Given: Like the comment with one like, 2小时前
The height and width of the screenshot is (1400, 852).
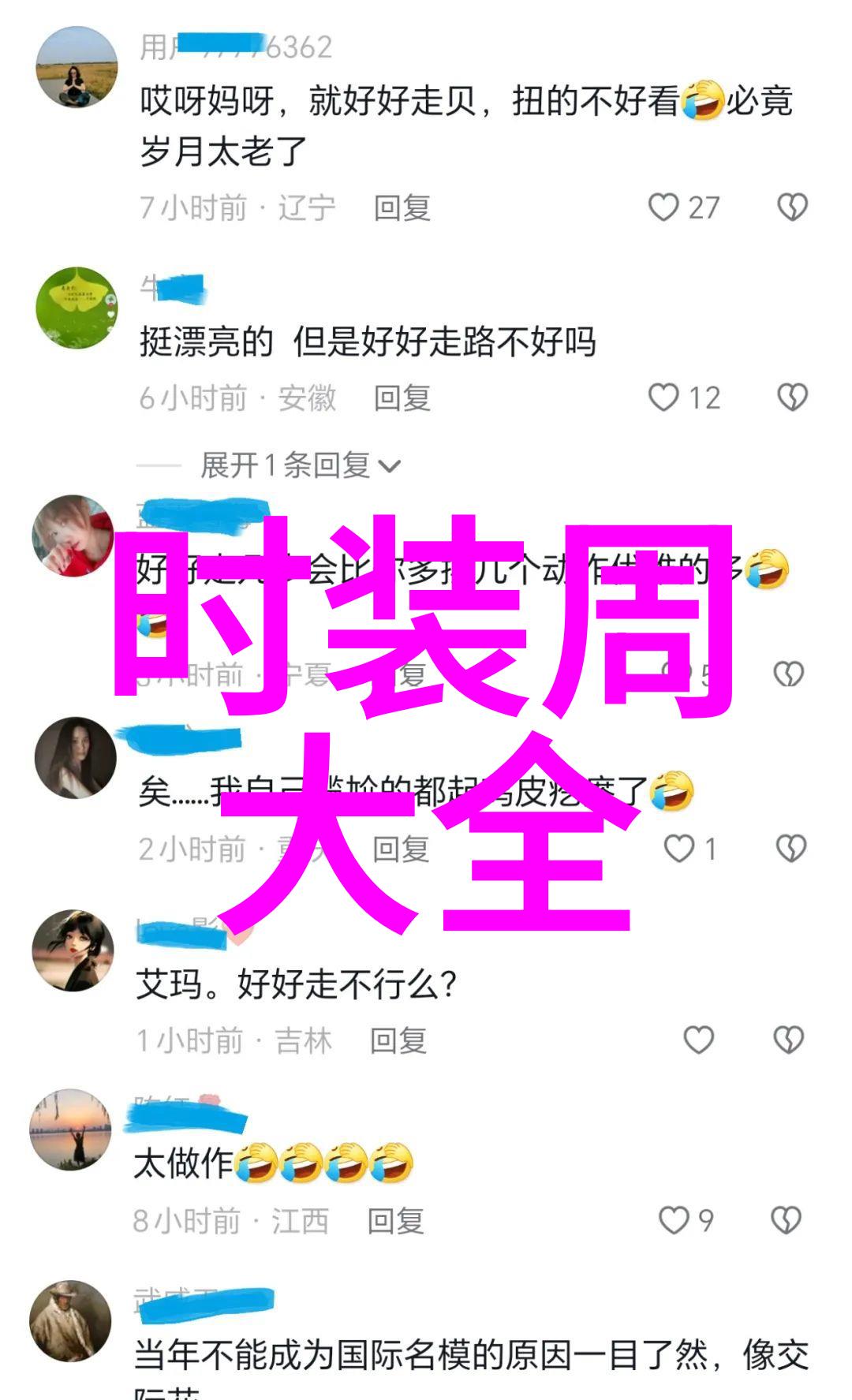Looking at the screenshot, I should tap(678, 849).
